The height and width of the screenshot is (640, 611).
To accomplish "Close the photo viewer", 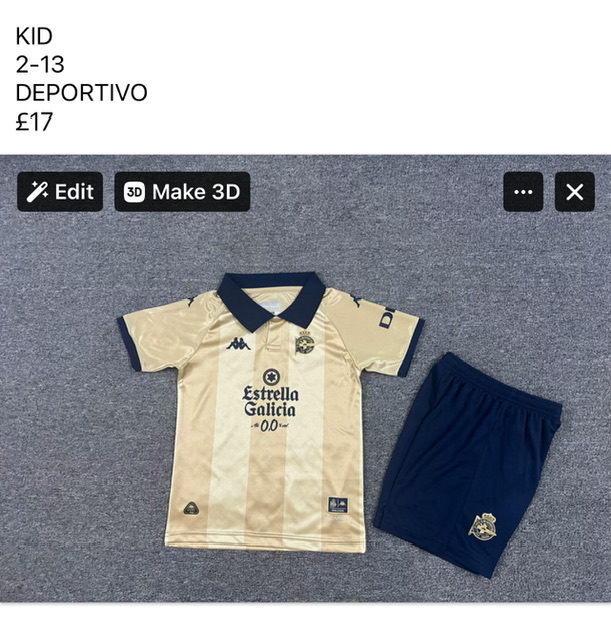I will pos(574,192).
